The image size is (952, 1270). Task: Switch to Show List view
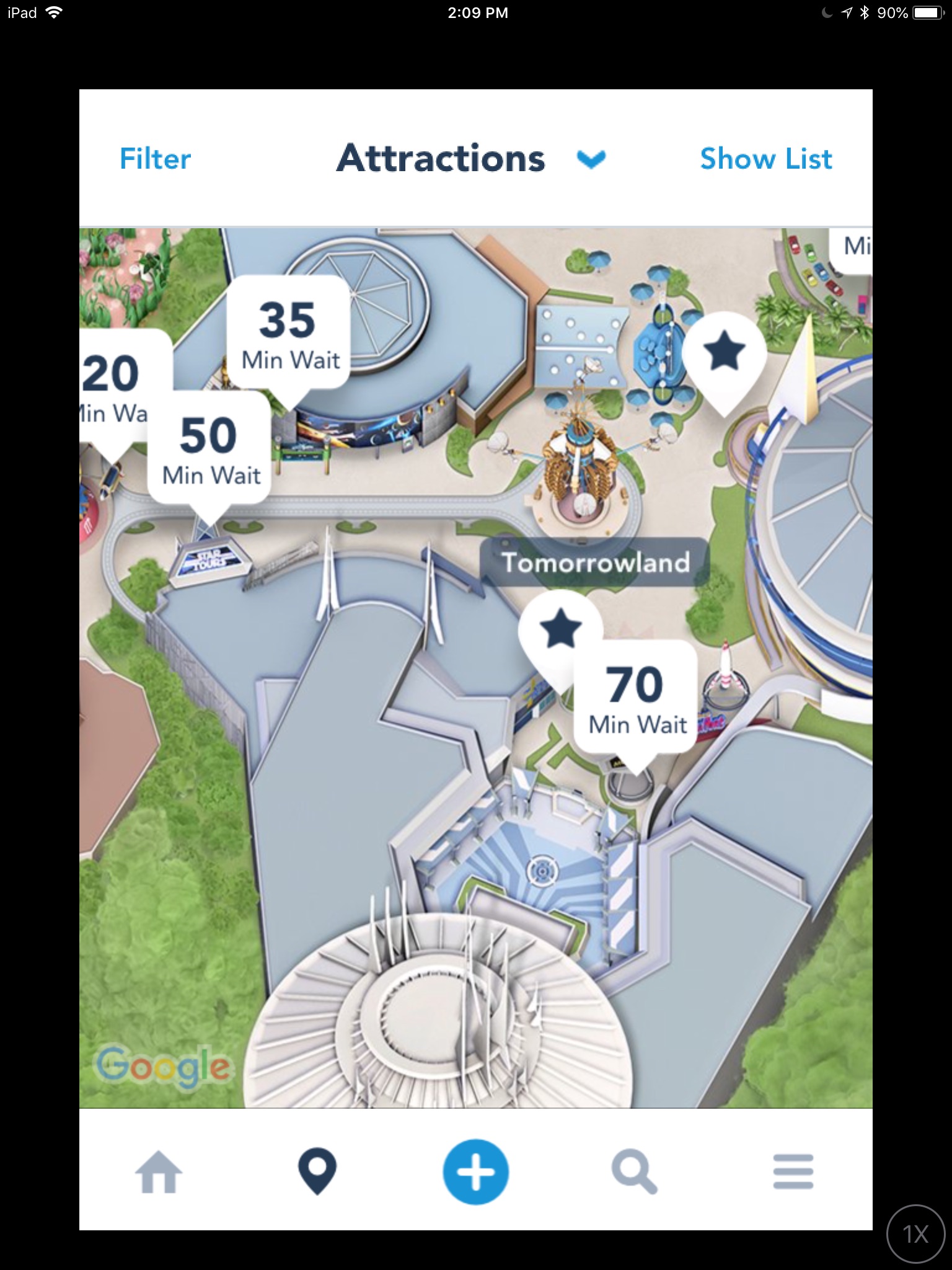coord(765,159)
